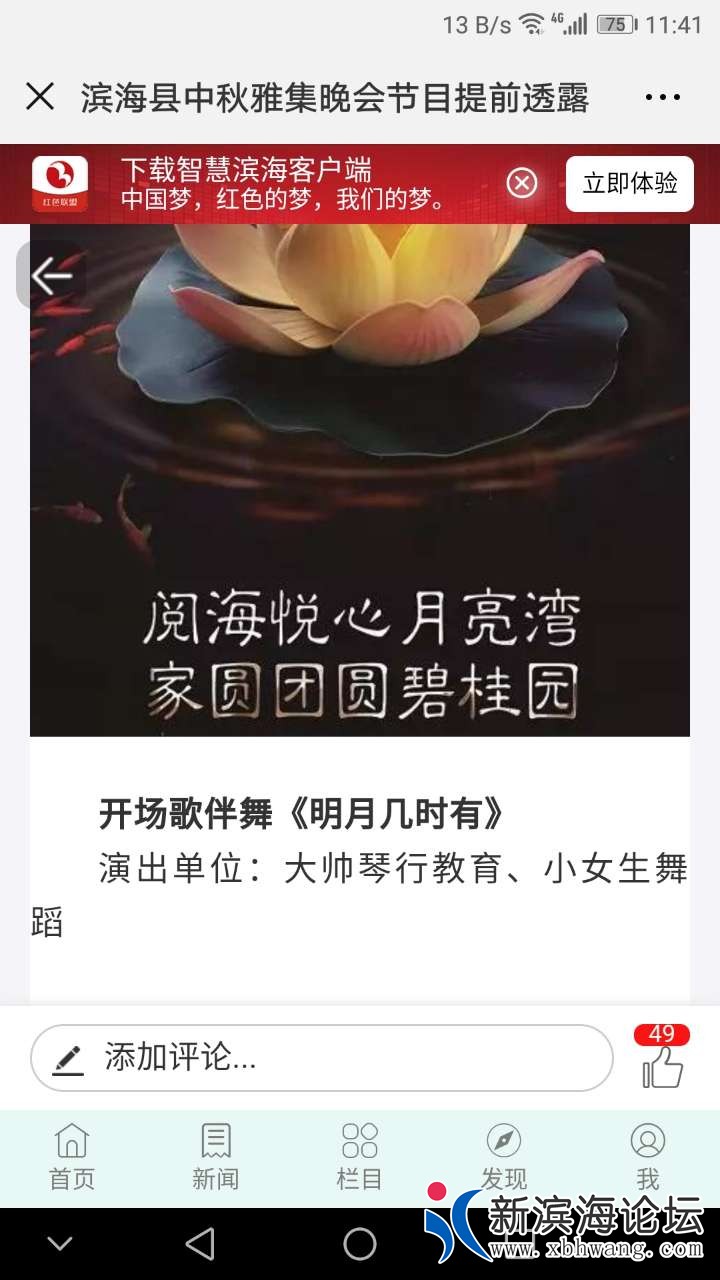720x1280 pixels.
Task: Switch to the 首页 tab
Action: coord(72,1157)
